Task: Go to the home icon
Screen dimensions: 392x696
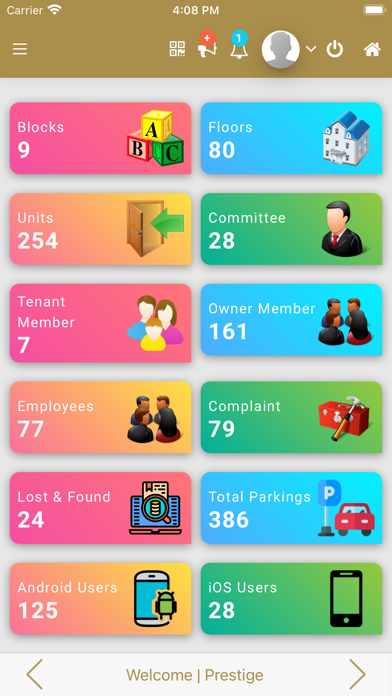Action: (372, 49)
